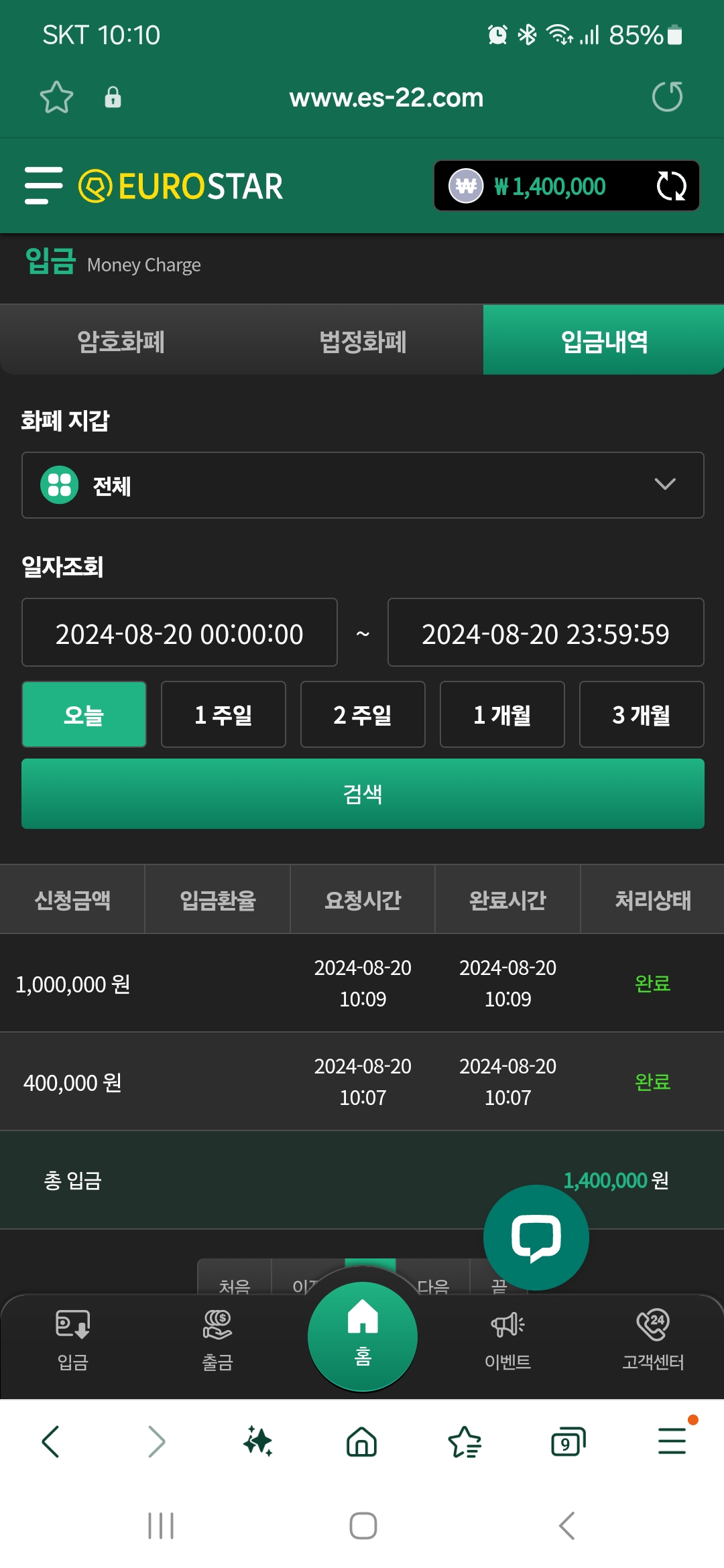Reload the page in browser address bar

[668, 97]
